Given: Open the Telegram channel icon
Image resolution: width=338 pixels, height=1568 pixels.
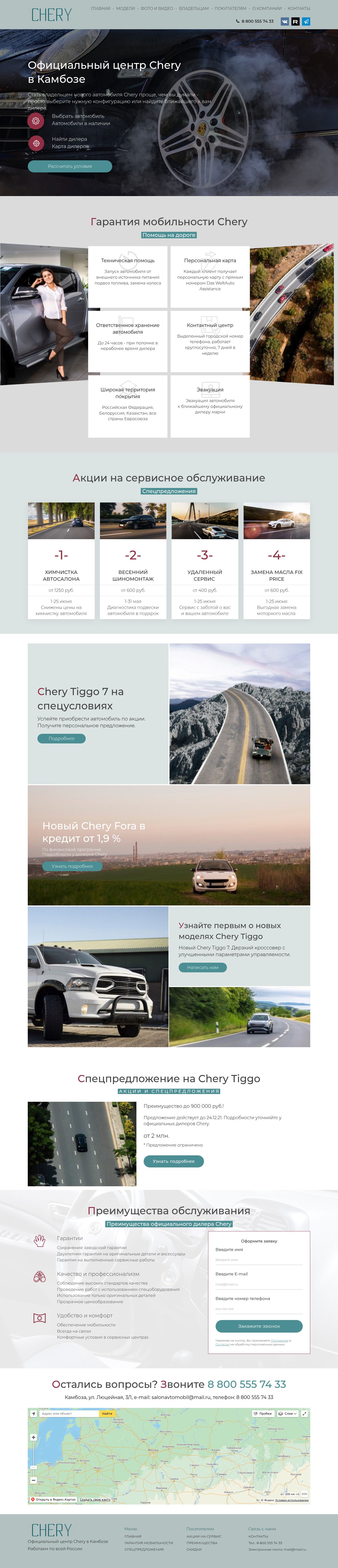Looking at the screenshot, I should click(x=306, y=21).
